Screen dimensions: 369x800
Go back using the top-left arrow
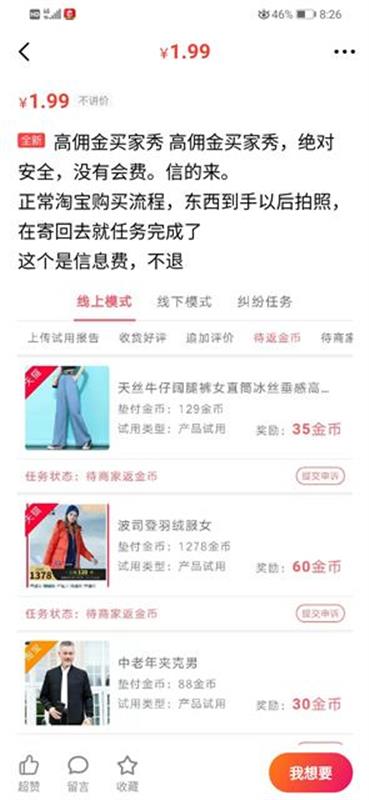tap(24, 52)
